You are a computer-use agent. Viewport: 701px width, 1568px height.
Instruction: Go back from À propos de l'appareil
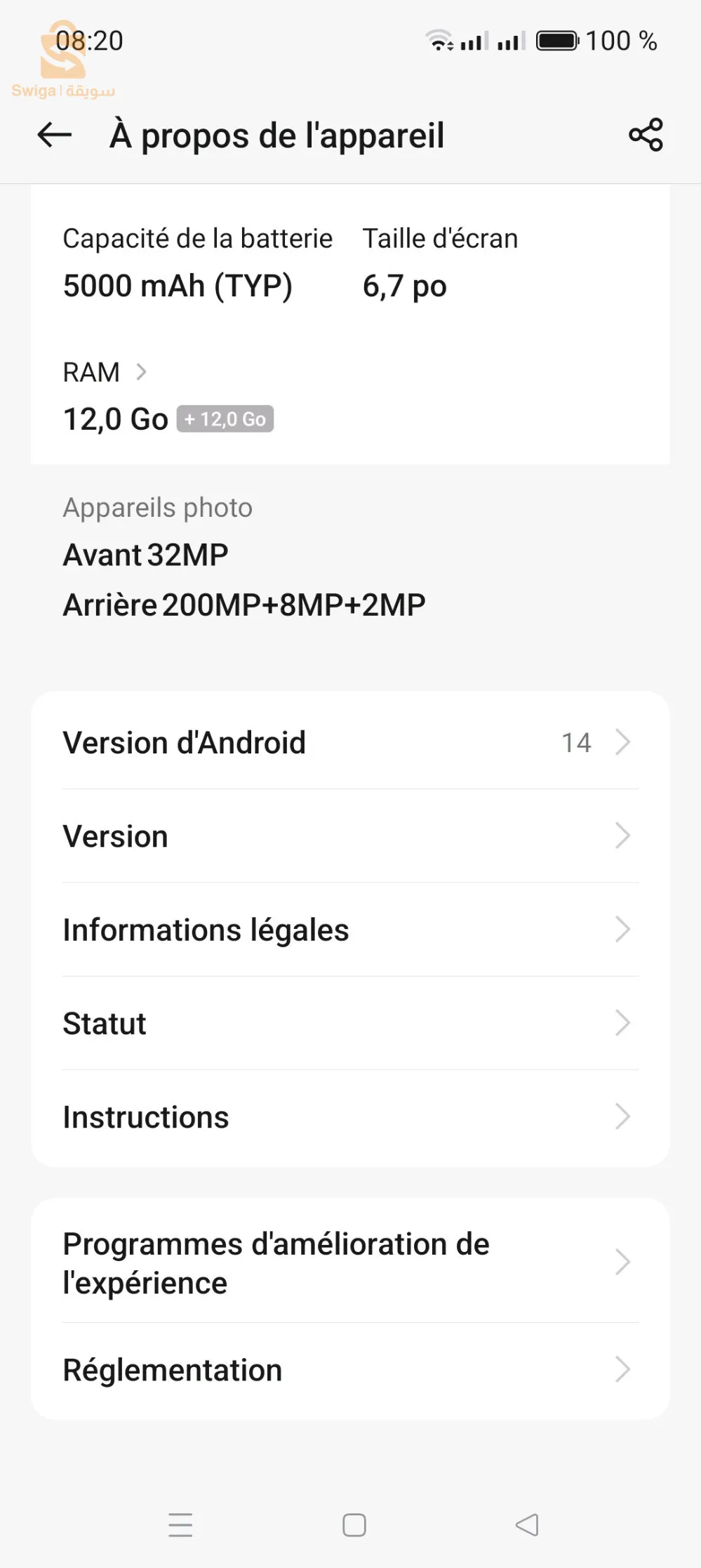tap(55, 135)
